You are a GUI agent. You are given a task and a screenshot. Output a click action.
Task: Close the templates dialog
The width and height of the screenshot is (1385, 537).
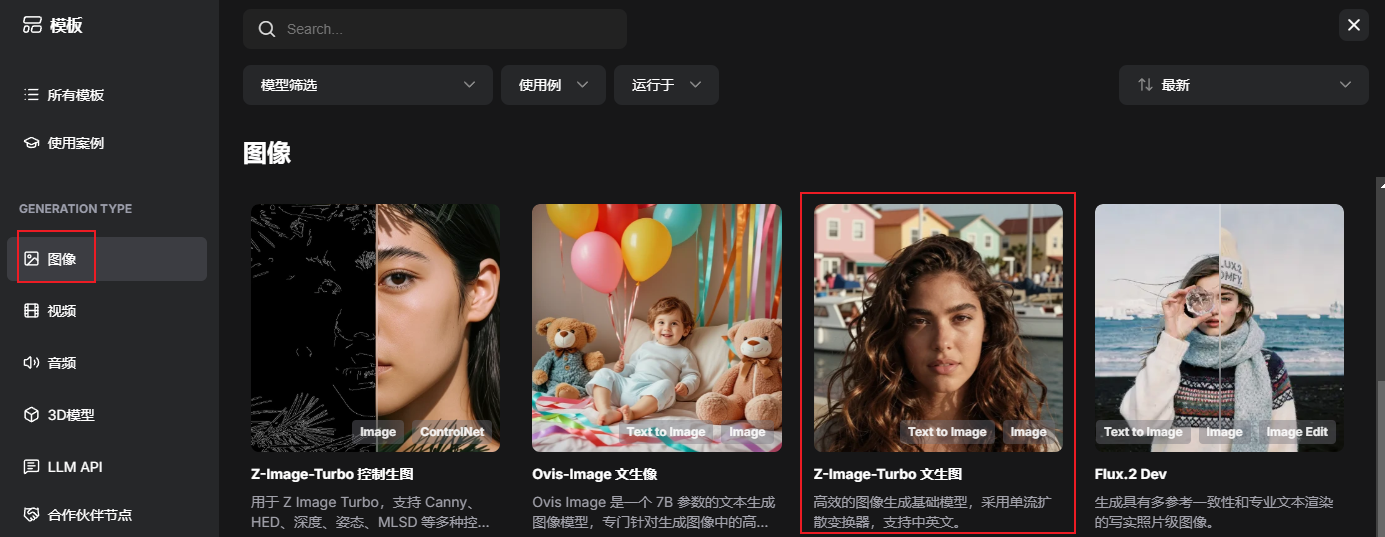coord(1353,25)
